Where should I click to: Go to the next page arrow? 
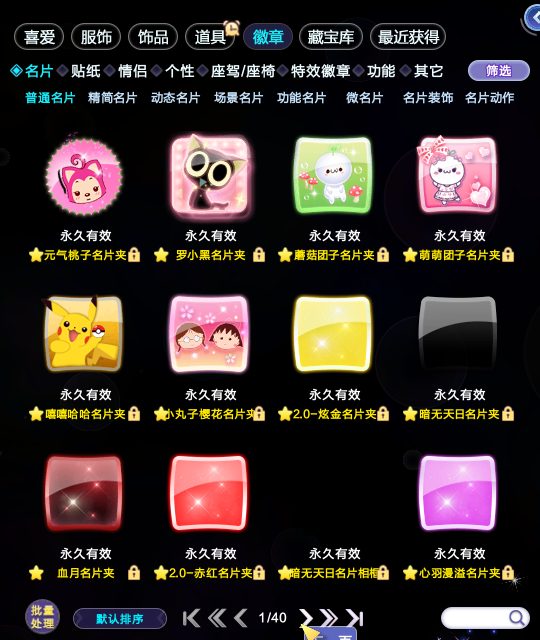tap(306, 618)
